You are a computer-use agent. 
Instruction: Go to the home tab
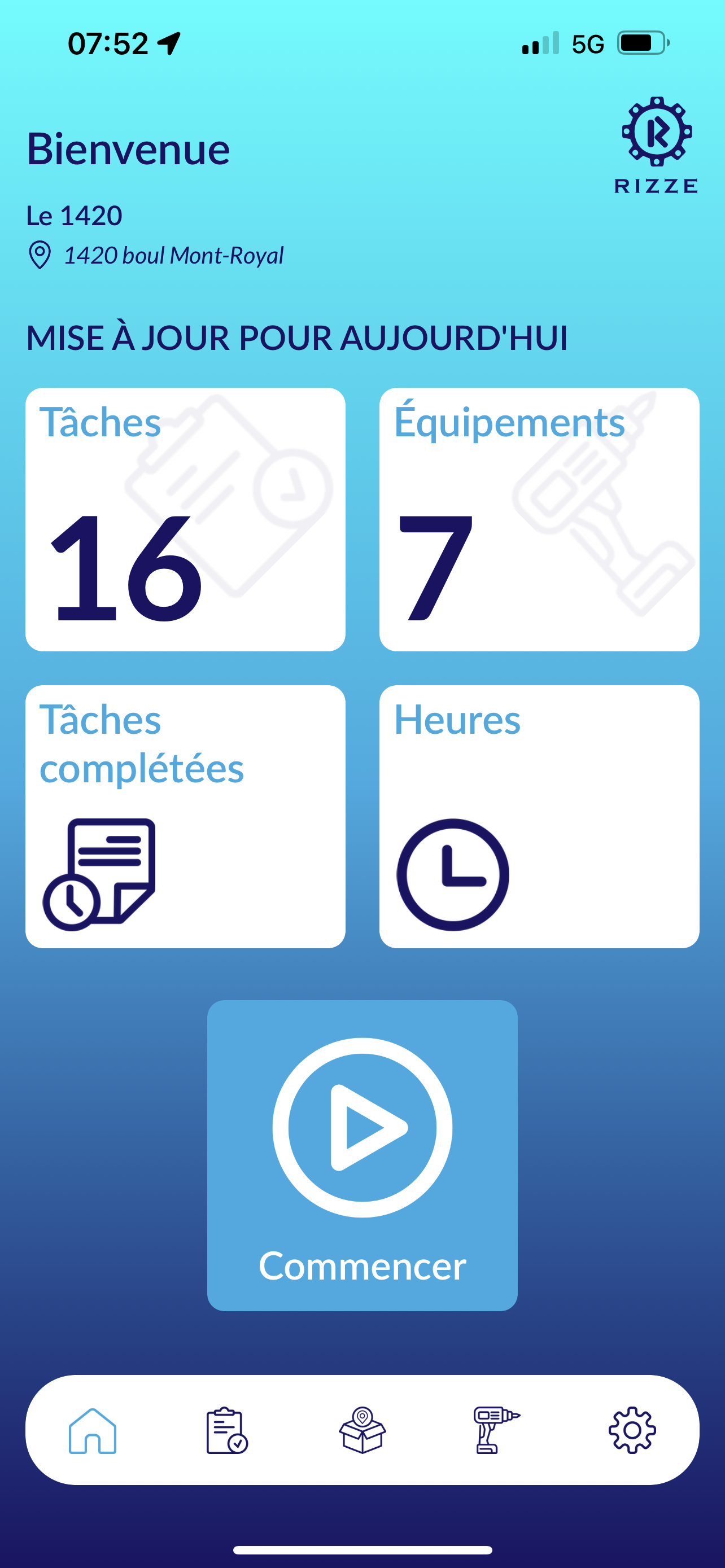[93, 1430]
